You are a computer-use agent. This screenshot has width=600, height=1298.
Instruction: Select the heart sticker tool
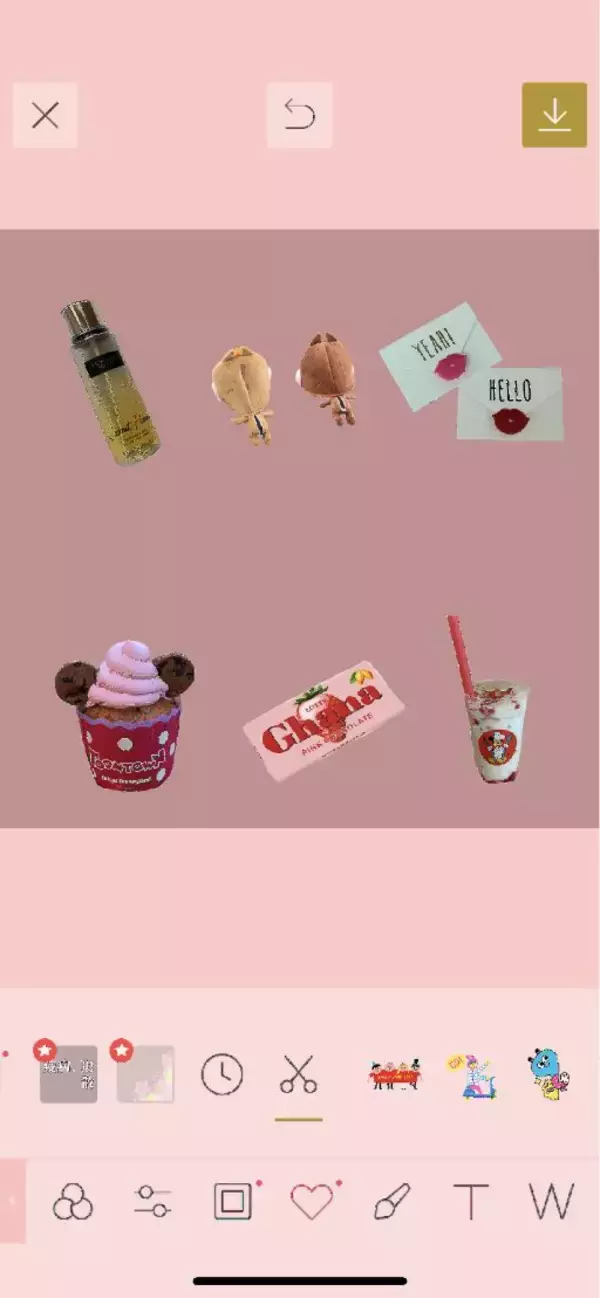point(311,1201)
